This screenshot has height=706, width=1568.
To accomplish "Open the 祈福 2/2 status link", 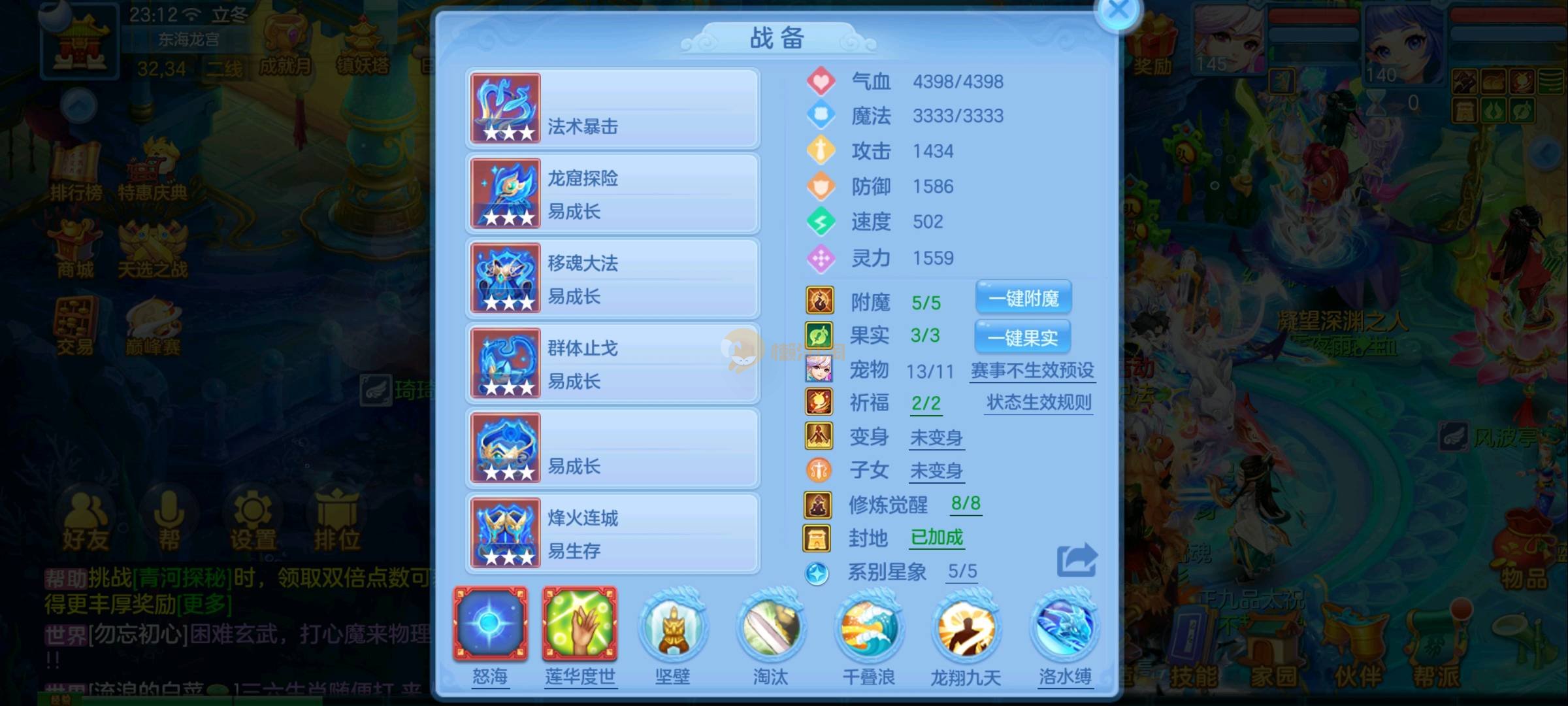I will pos(926,403).
